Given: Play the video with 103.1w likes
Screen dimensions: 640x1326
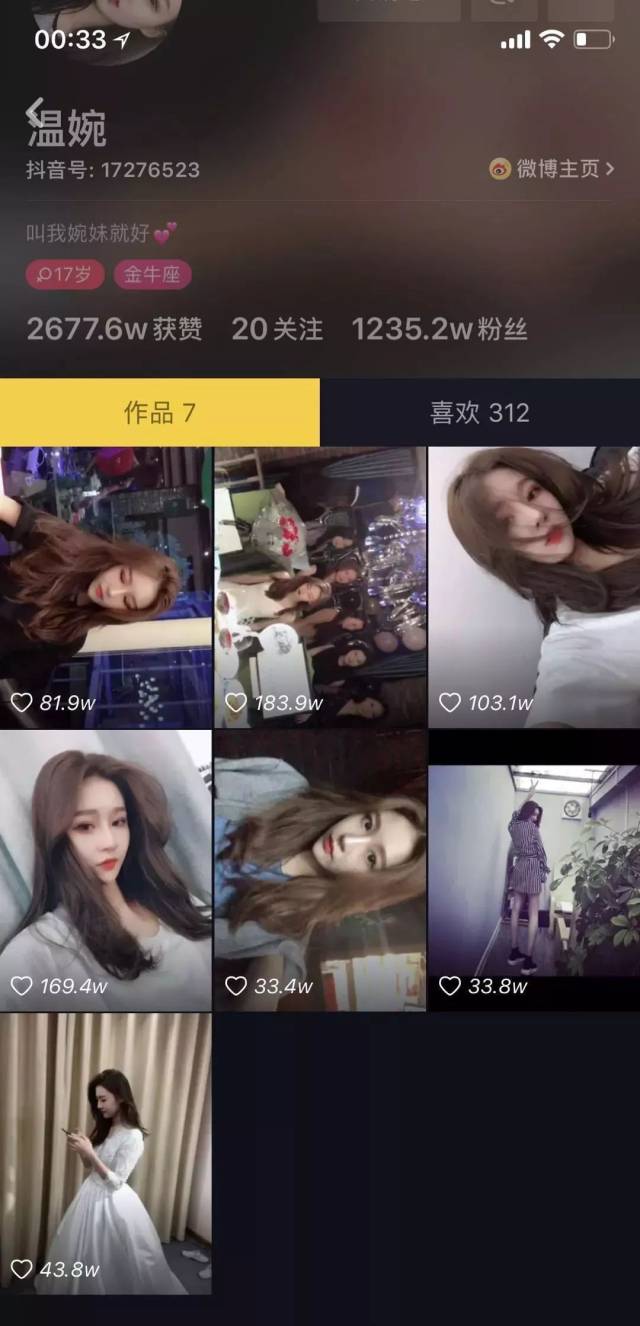Looking at the screenshot, I should pyautogui.click(x=534, y=587).
